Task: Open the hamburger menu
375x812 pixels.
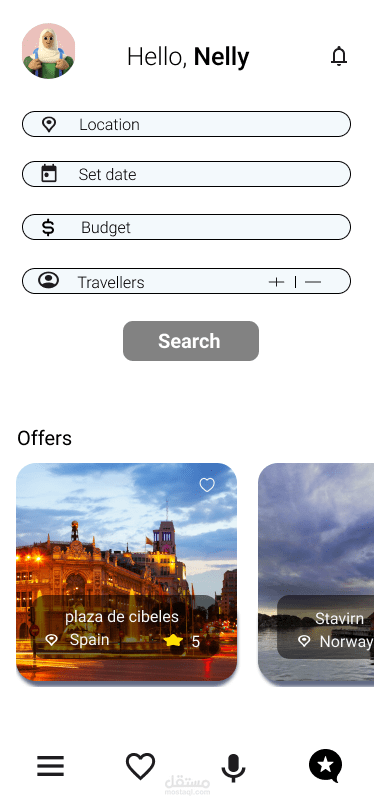Action: 51,766
